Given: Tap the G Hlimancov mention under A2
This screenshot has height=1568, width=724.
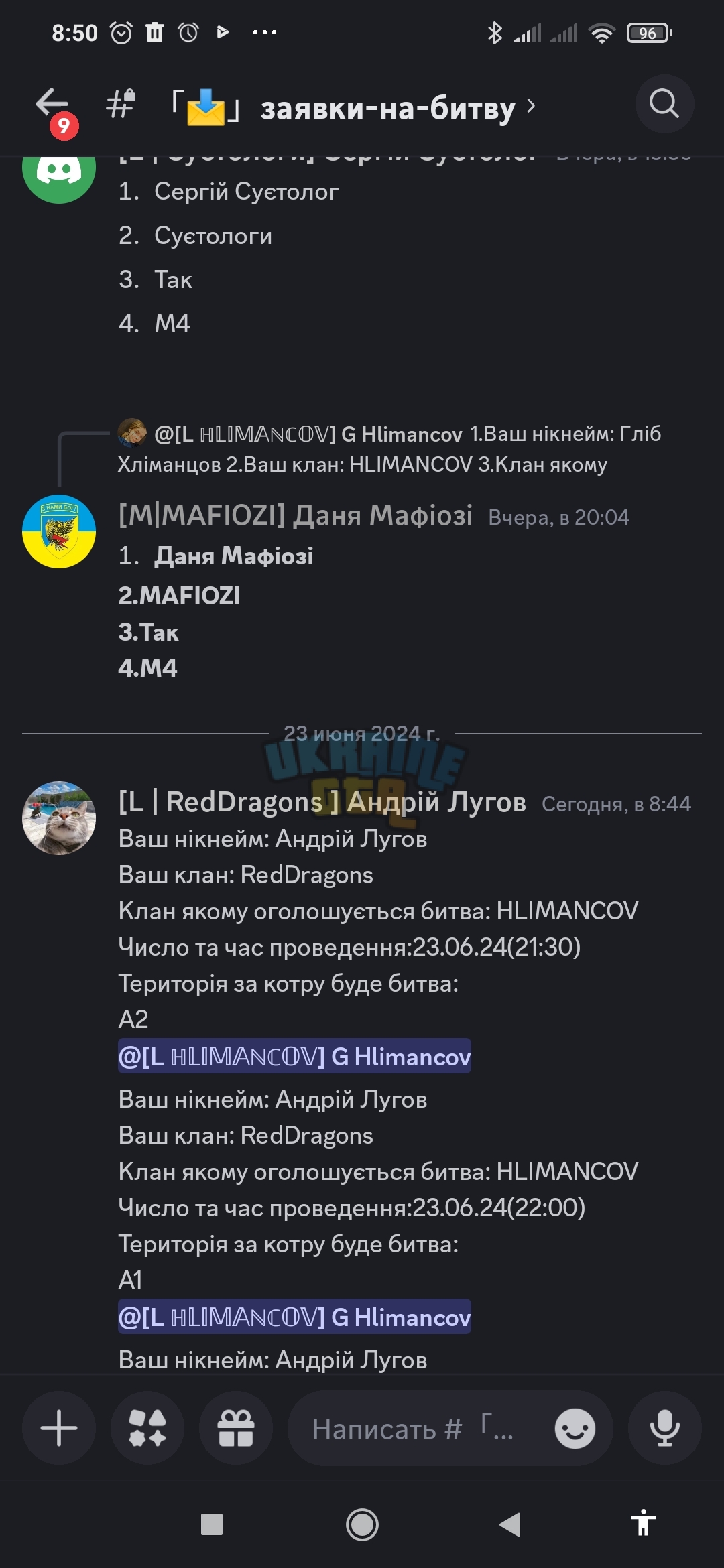Looking at the screenshot, I should [294, 1056].
